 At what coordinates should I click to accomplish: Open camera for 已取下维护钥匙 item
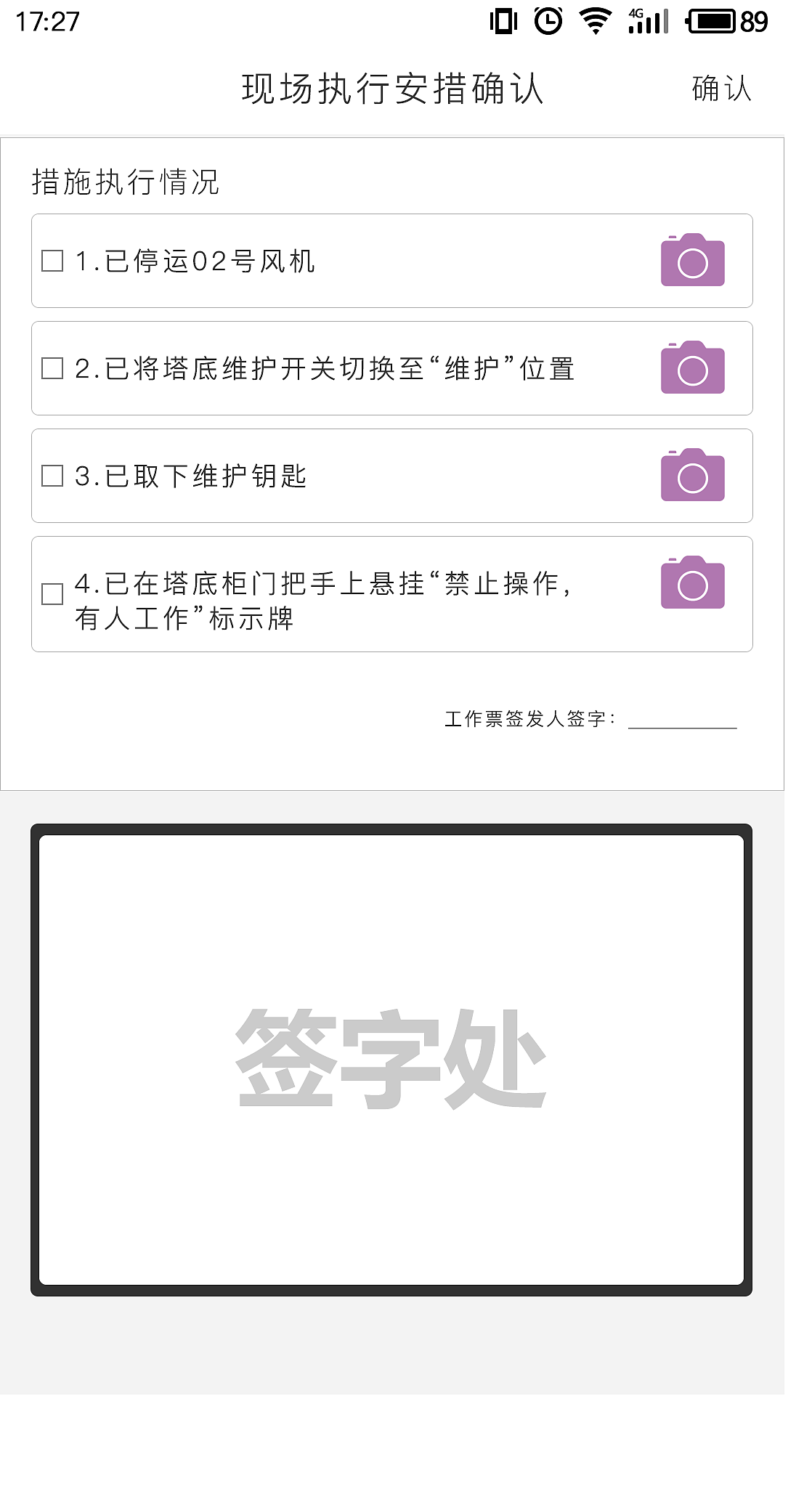coord(692,475)
